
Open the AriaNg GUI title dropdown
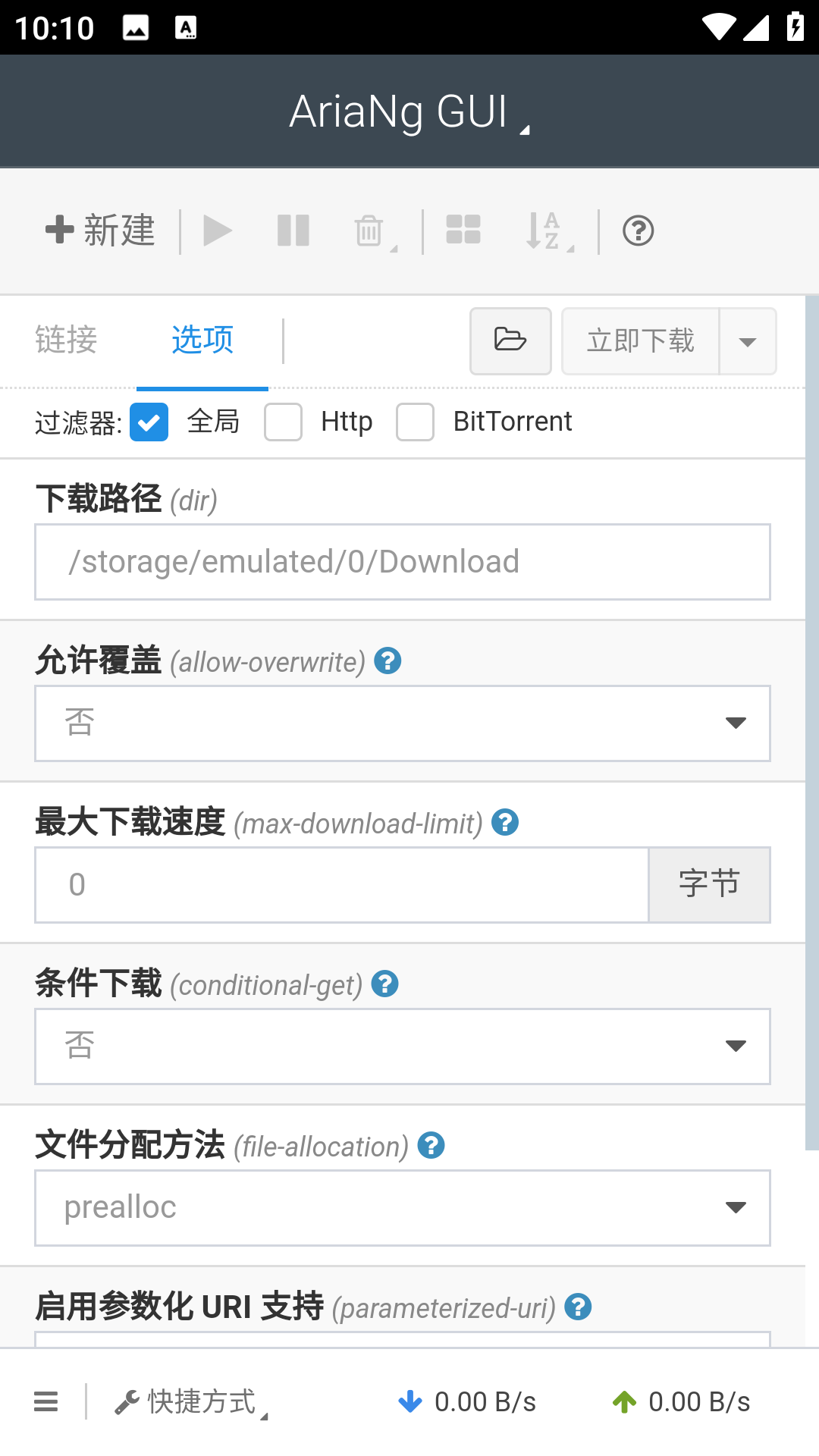[409, 112]
